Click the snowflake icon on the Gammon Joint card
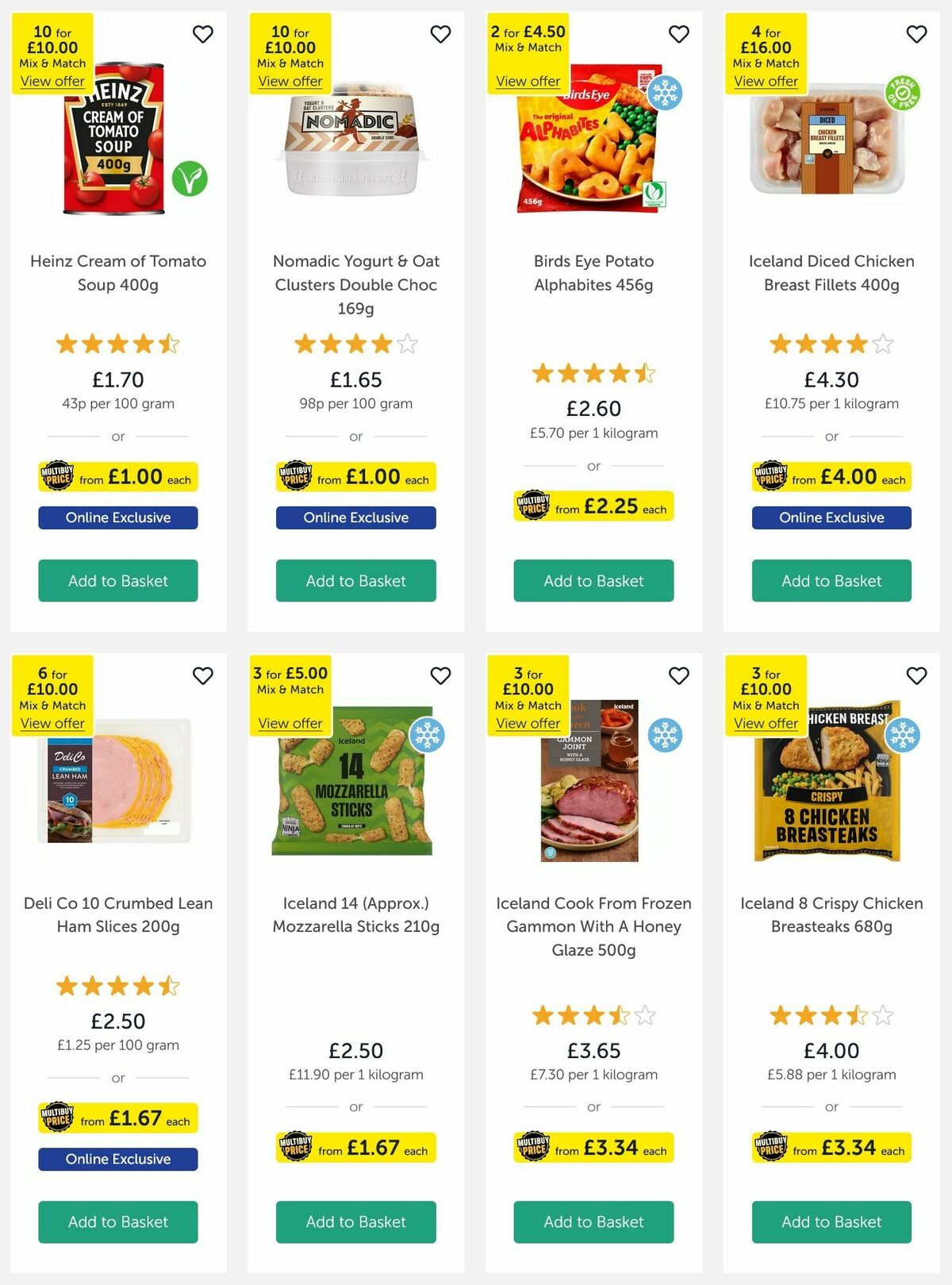Screen dimensions: 952x1285 (x=665, y=735)
